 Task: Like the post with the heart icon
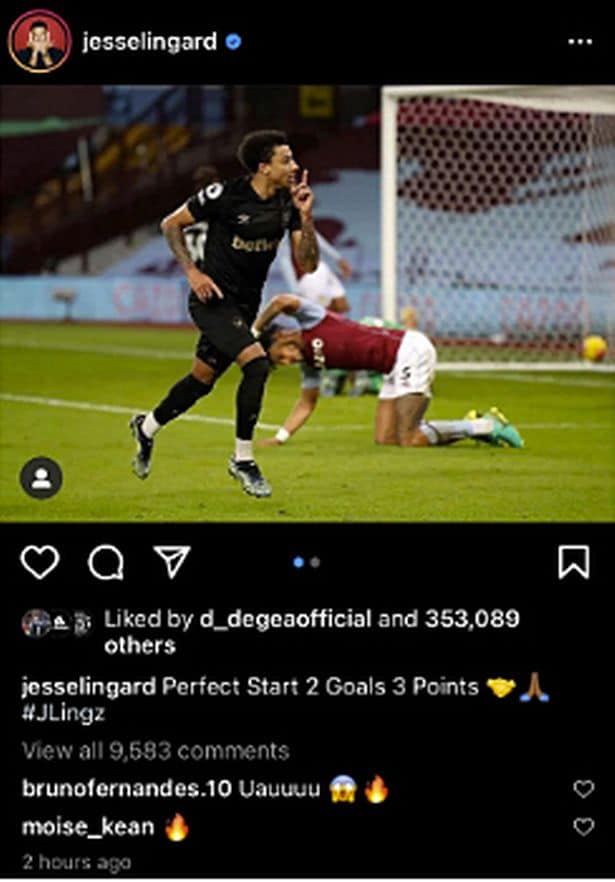(x=40, y=562)
